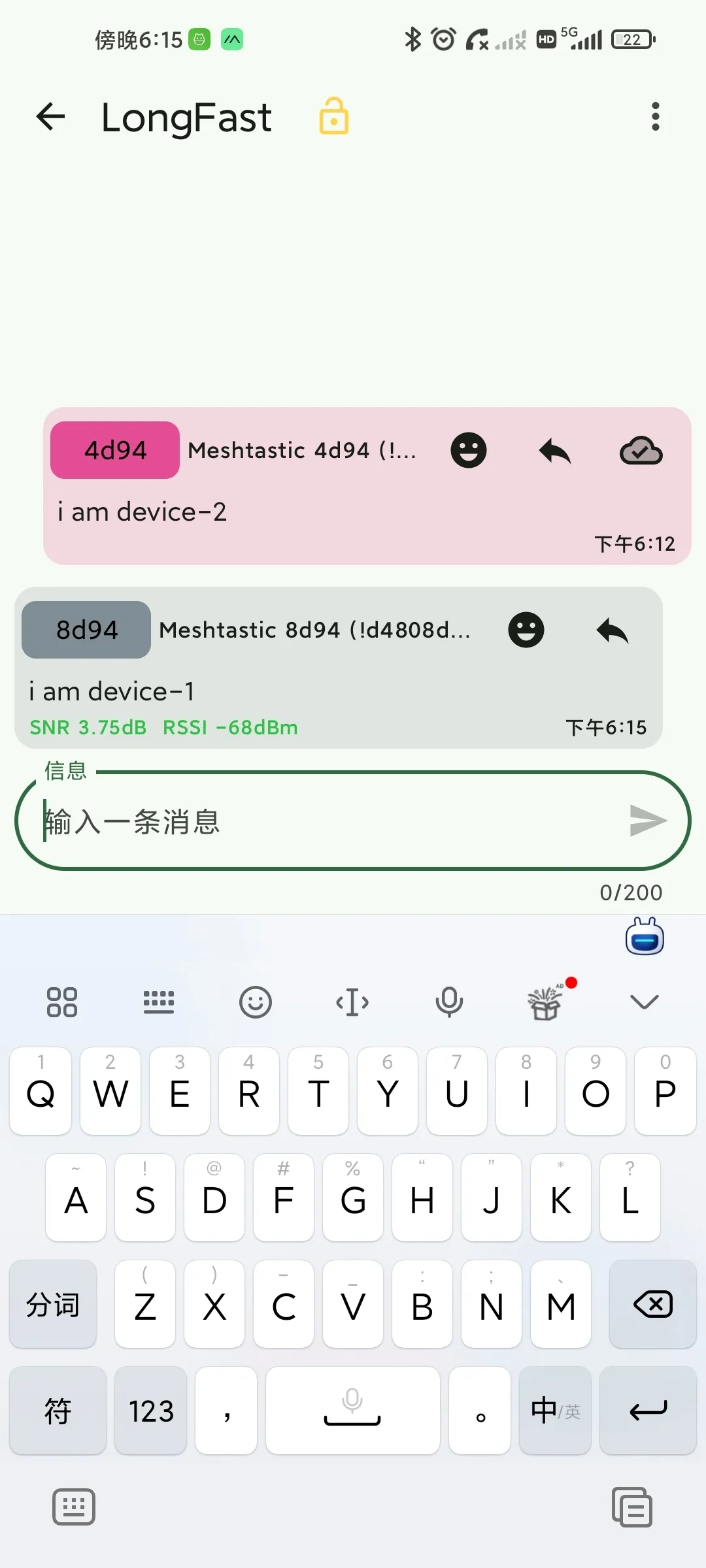Screen dimensions: 706x1568
Task: Toggle the Chinese/English input language key
Action: click(555, 1411)
